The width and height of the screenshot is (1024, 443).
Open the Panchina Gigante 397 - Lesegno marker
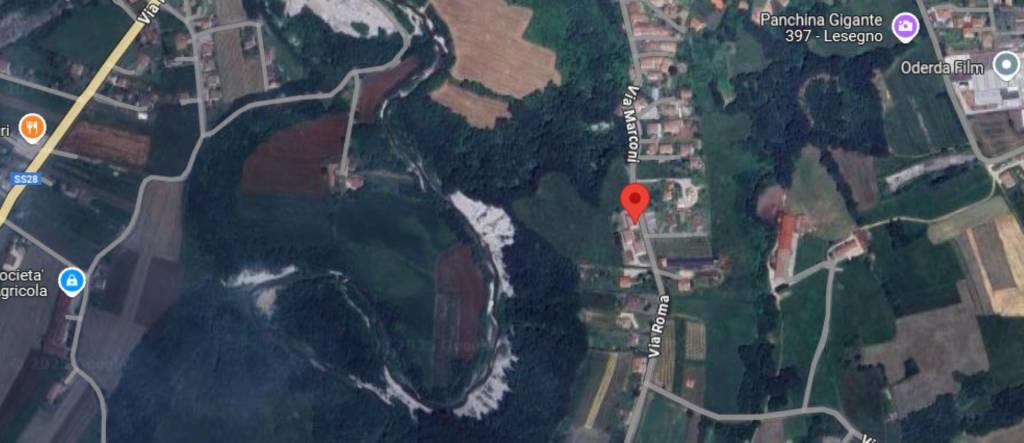click(x=906, y=26)
